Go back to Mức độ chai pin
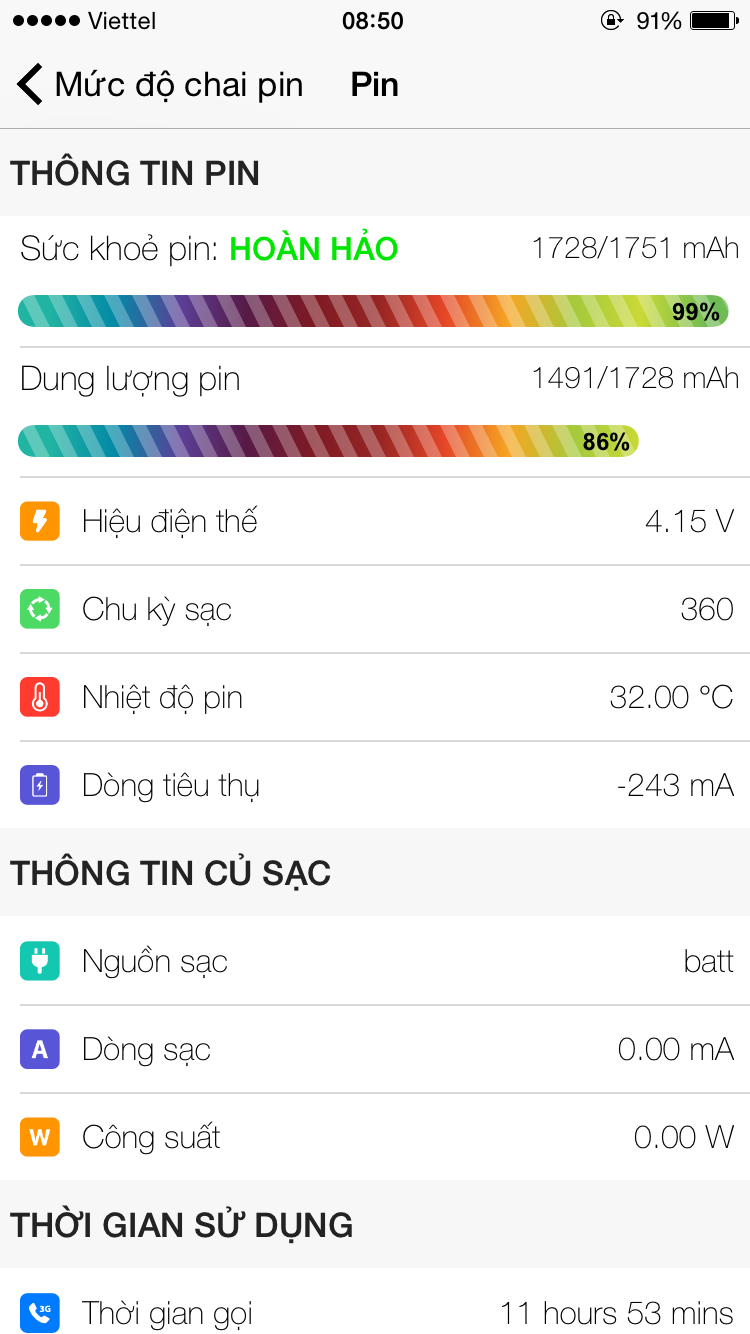This screenshot has width=750, height=1334. click(x=160, y=85)
